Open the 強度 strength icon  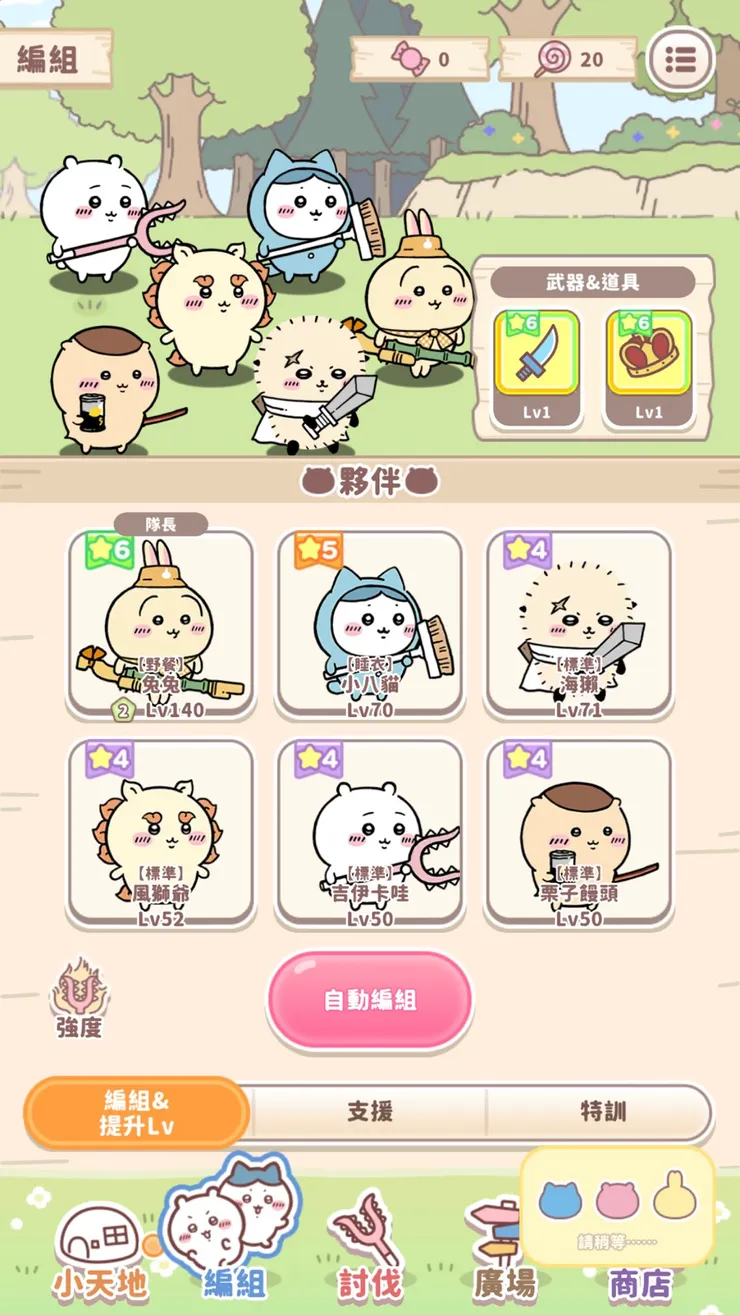pos(79,998)
